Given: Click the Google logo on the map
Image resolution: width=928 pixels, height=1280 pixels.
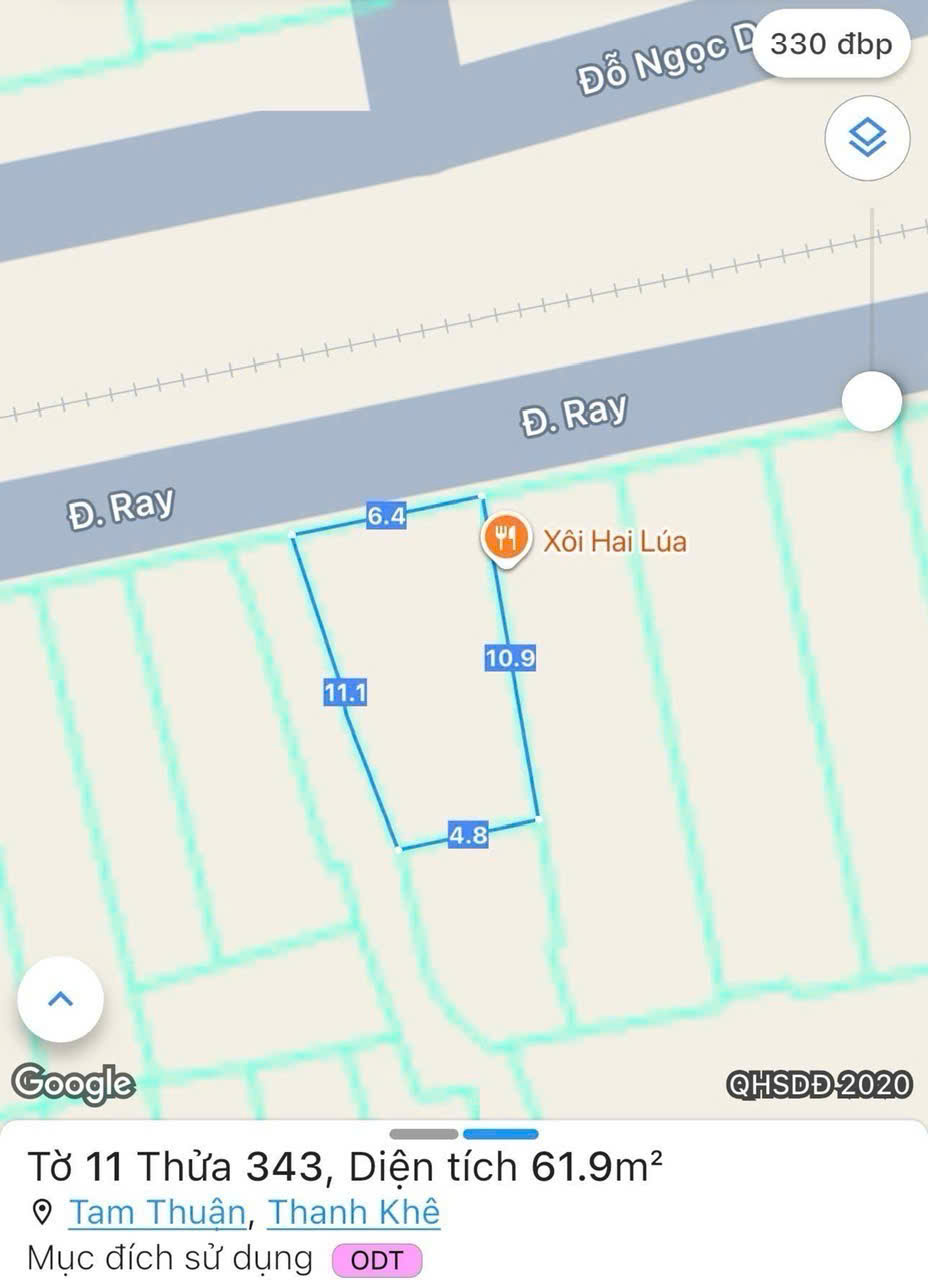Looking at the screenshot, I should click(75, 1081).
